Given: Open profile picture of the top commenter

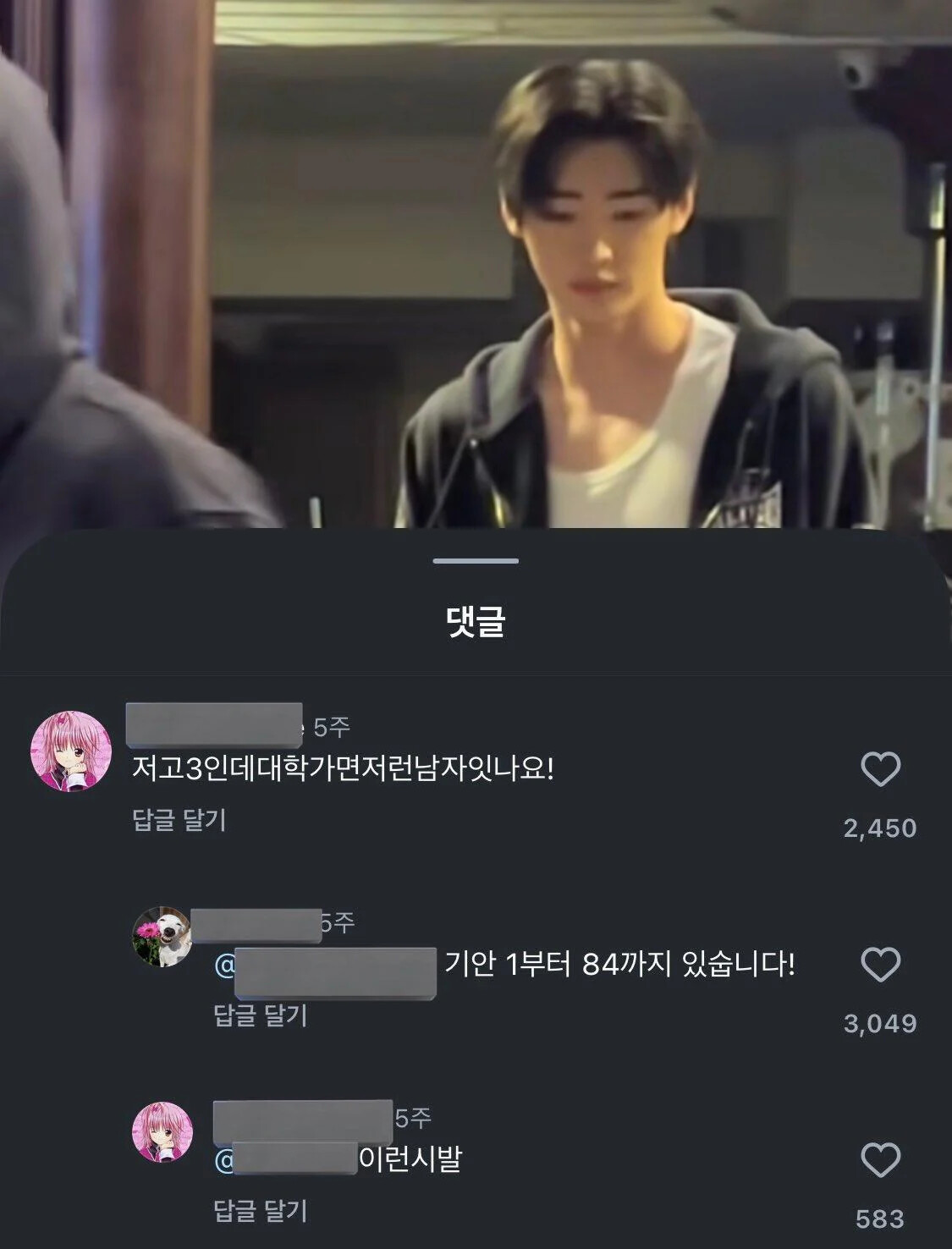Looking at the screenshot, I should click(71, 751).
